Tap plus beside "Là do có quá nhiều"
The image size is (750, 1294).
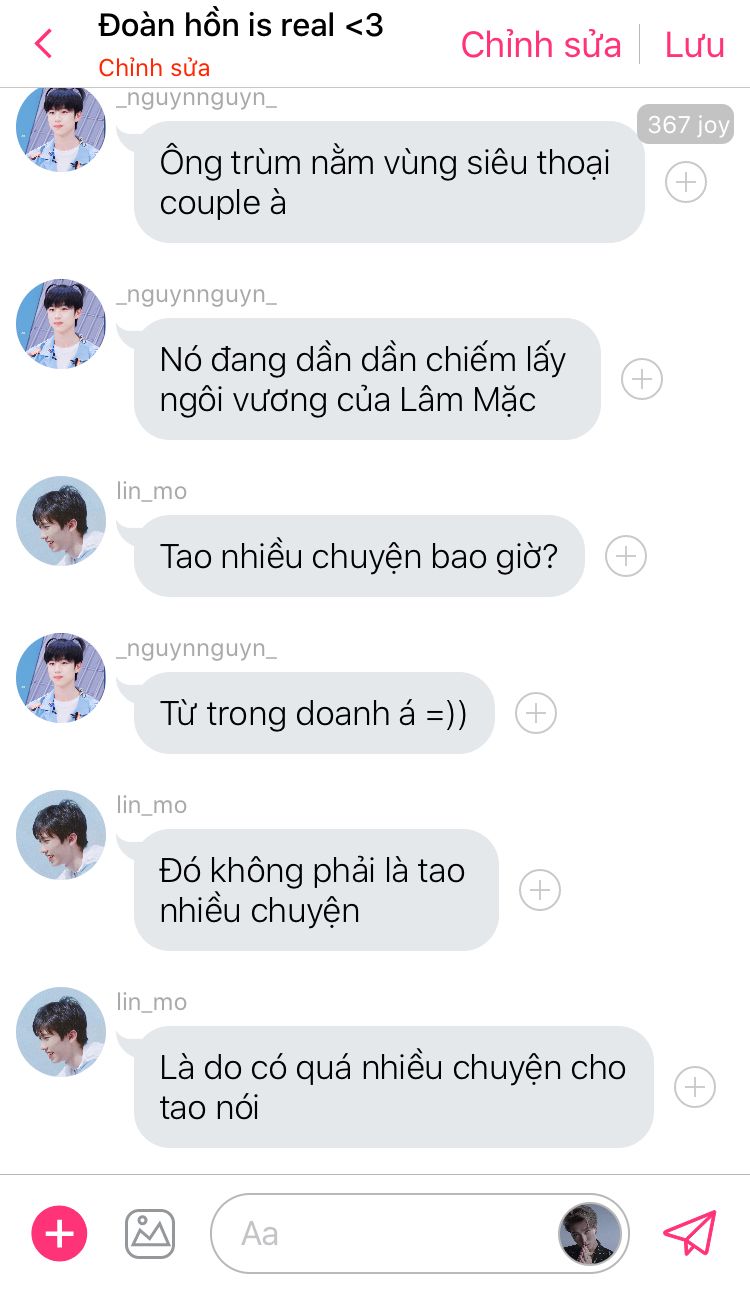(695, 1087)
